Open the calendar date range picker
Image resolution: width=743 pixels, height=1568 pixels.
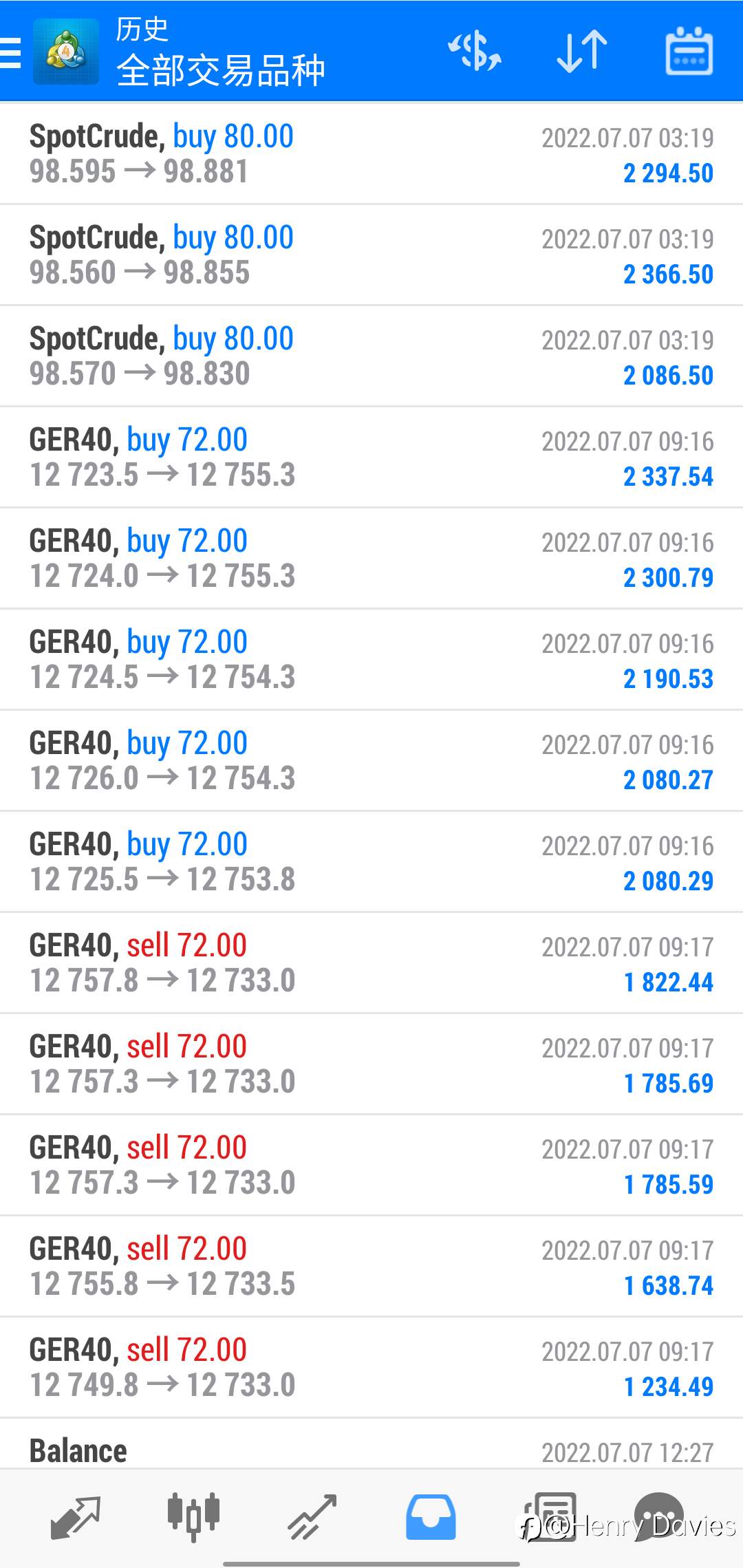click(689, 52)
